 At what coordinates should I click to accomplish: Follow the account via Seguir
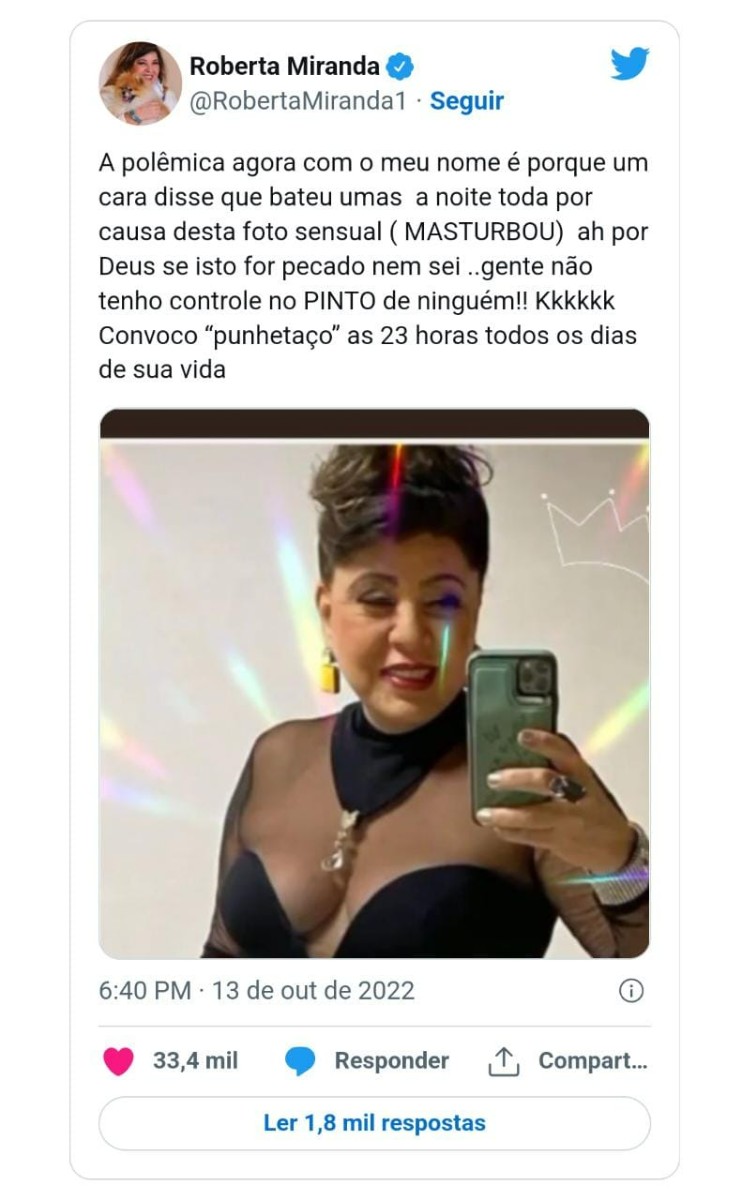(x=466, y=101)
